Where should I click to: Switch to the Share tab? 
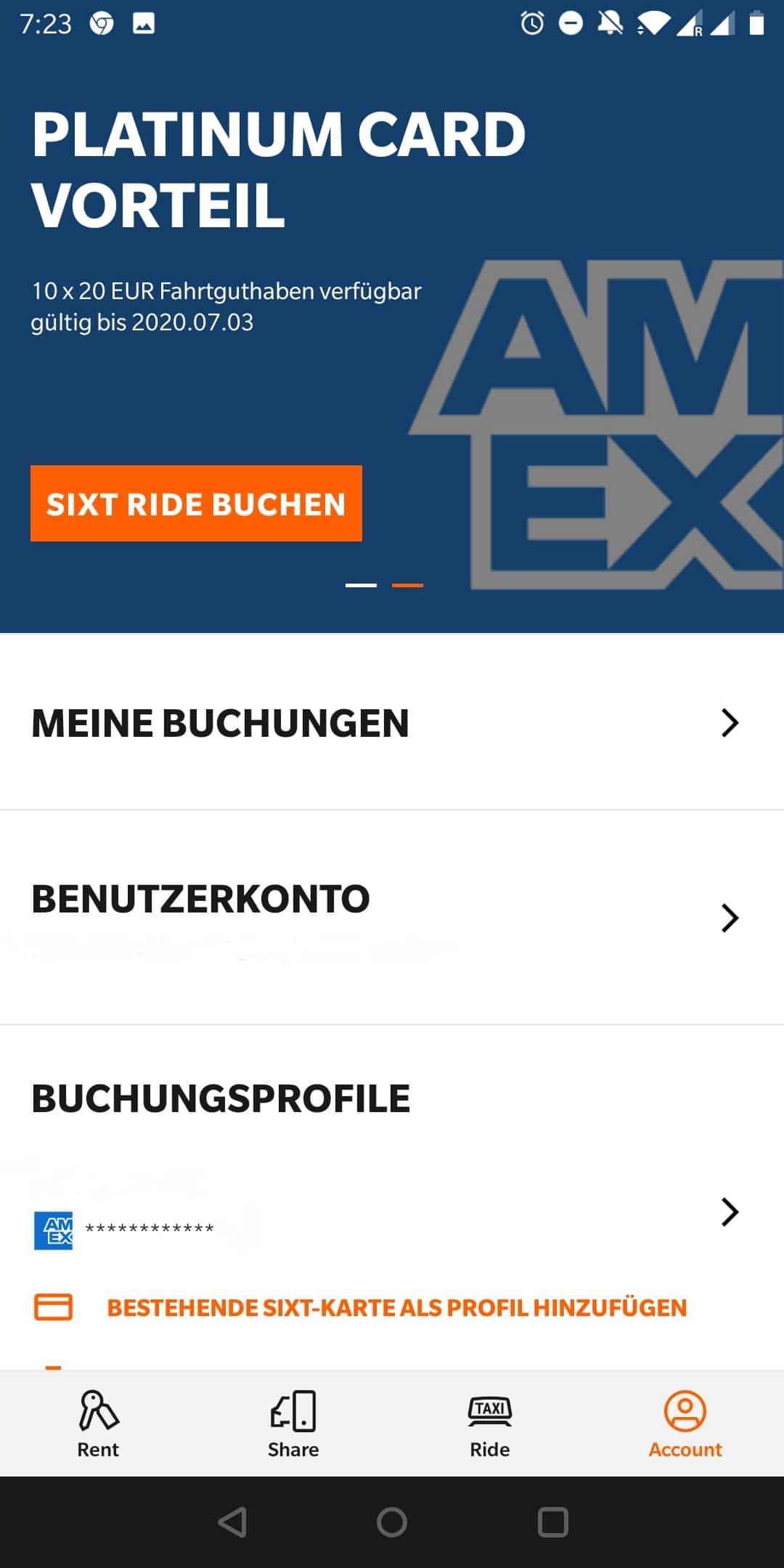coord(293,1424)
